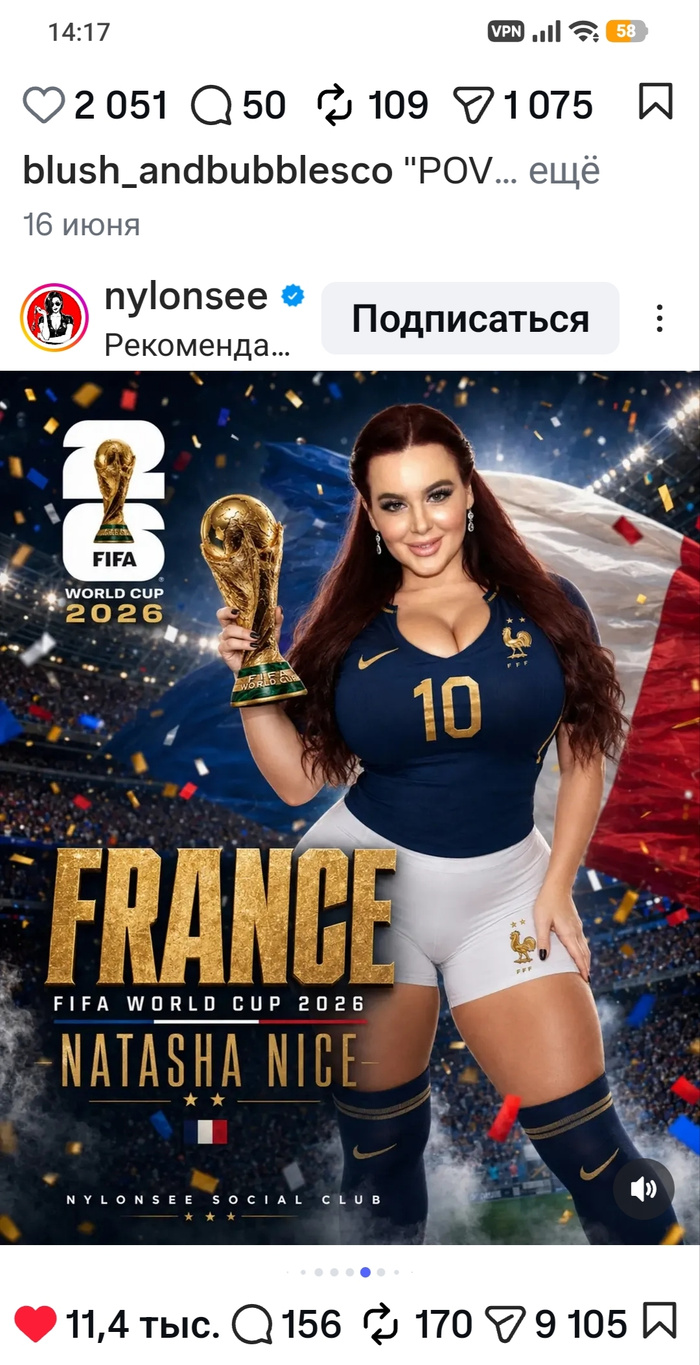The image size is (700, 1365).
Task: Share the blush_andbubblesco post
Action: (474, 105)
